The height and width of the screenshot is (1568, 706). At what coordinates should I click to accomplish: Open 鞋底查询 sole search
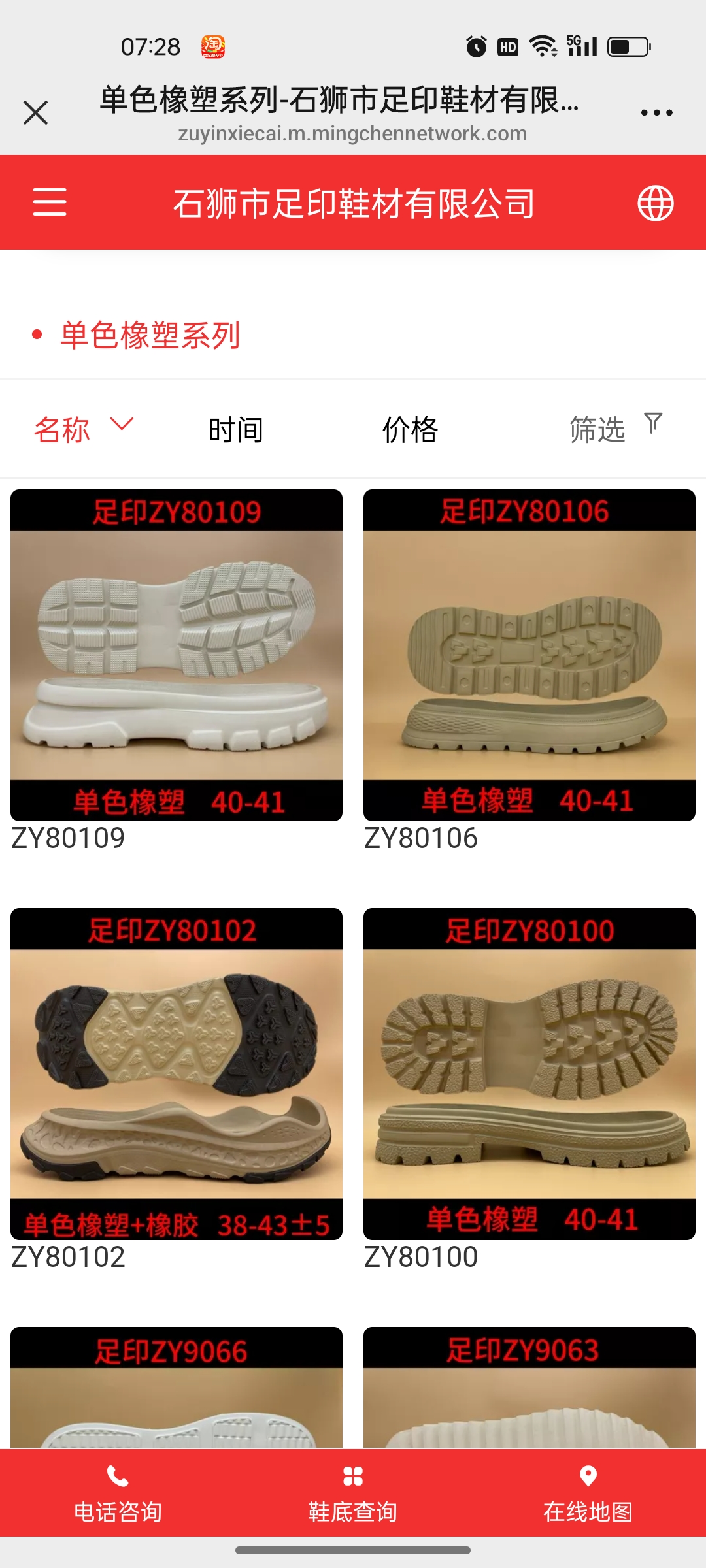[353, 1493]
